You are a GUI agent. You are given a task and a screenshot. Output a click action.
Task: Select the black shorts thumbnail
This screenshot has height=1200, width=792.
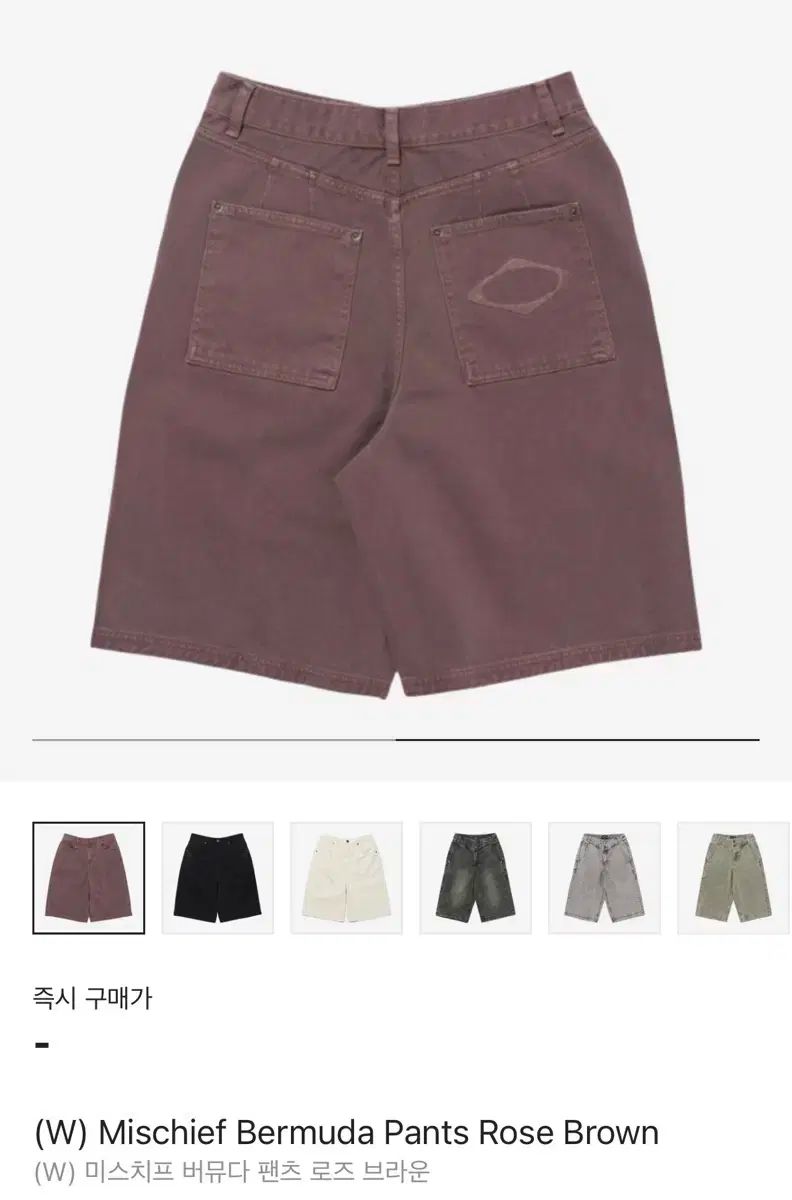[x=217, y=878]
